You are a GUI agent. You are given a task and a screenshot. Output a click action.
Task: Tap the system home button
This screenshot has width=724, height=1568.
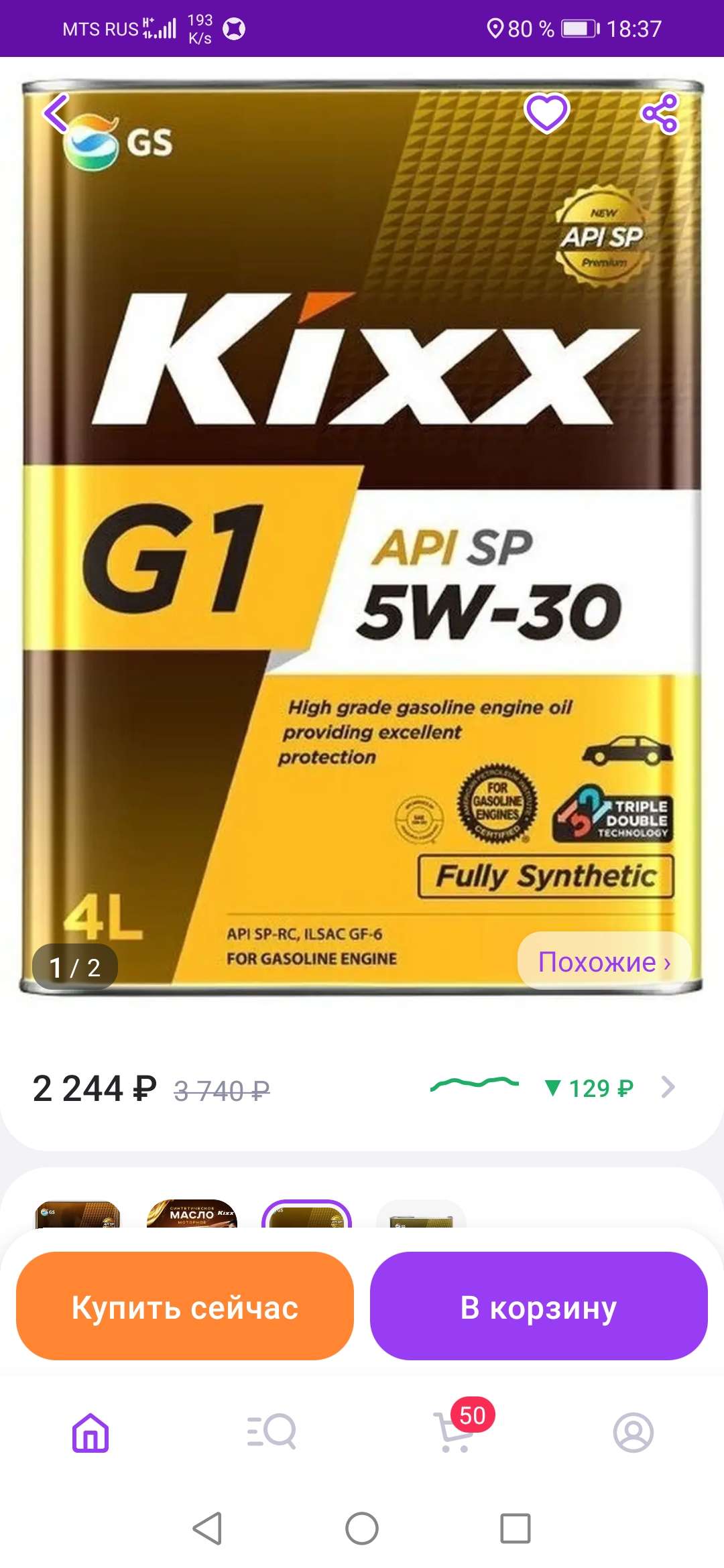pos(362,1528)
